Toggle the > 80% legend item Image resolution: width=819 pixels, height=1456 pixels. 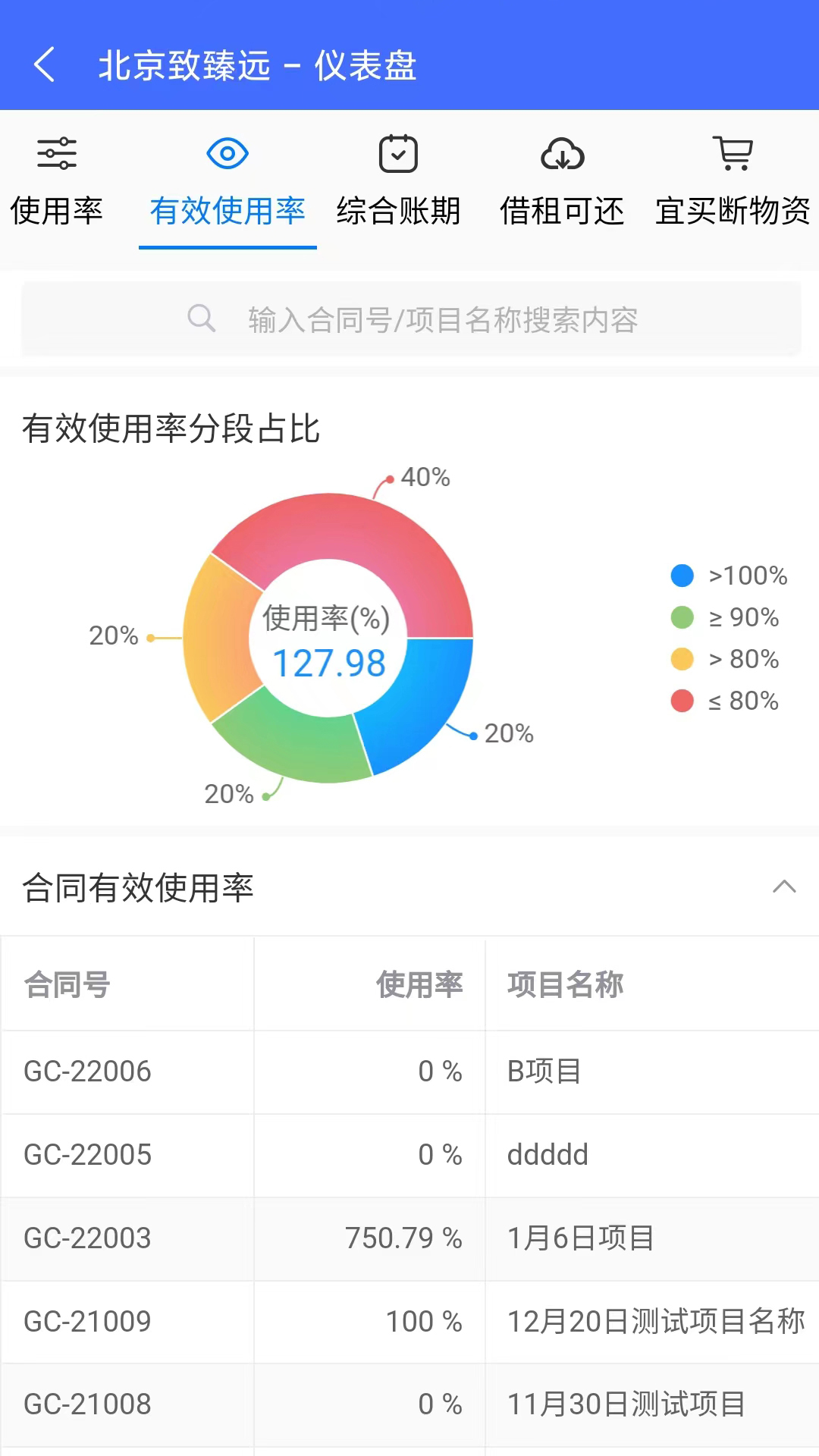(x=726, y=659)
